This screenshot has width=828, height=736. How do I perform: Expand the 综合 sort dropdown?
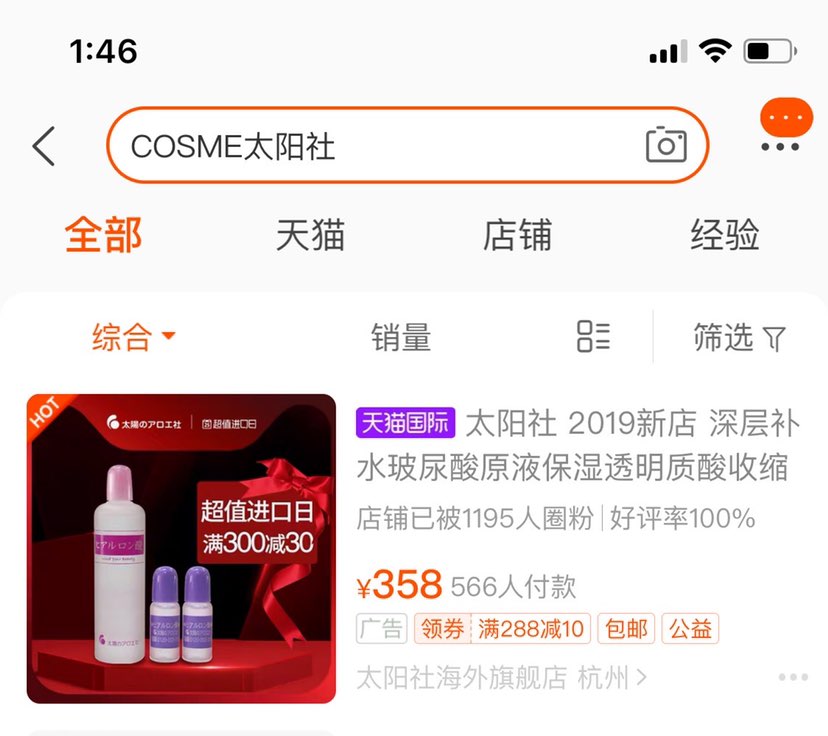(133, 337)
